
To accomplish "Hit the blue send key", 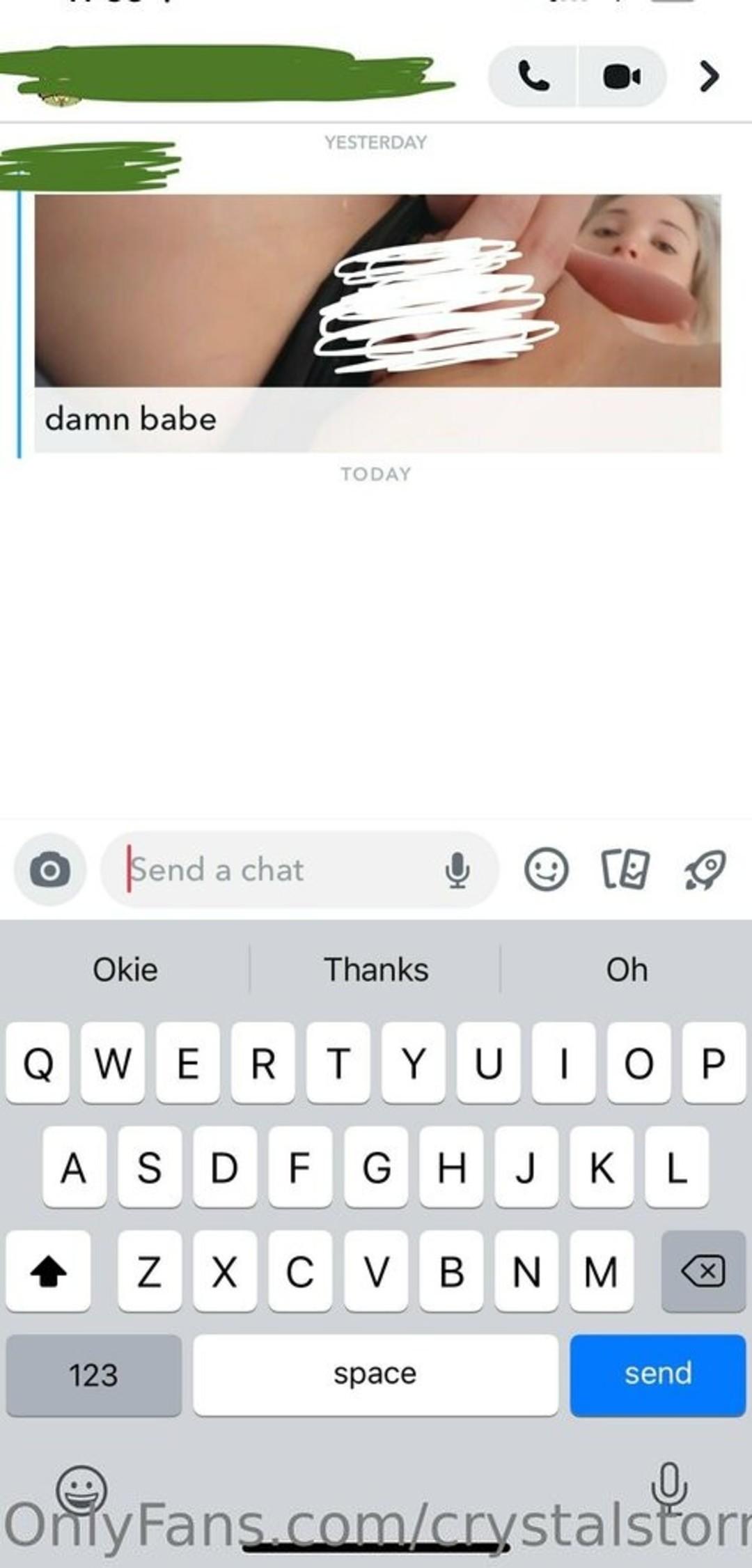I will pos(657,1375).
